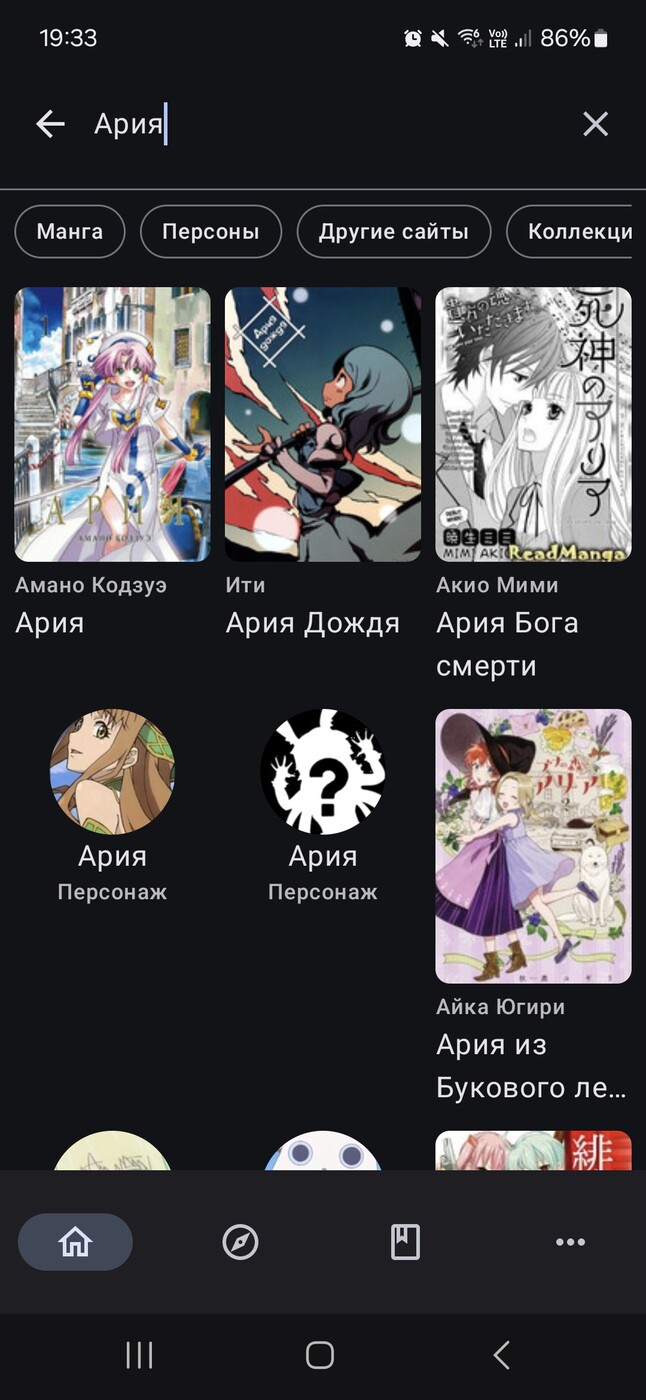Switch to the compass Explore tab

pos(240,1242)
